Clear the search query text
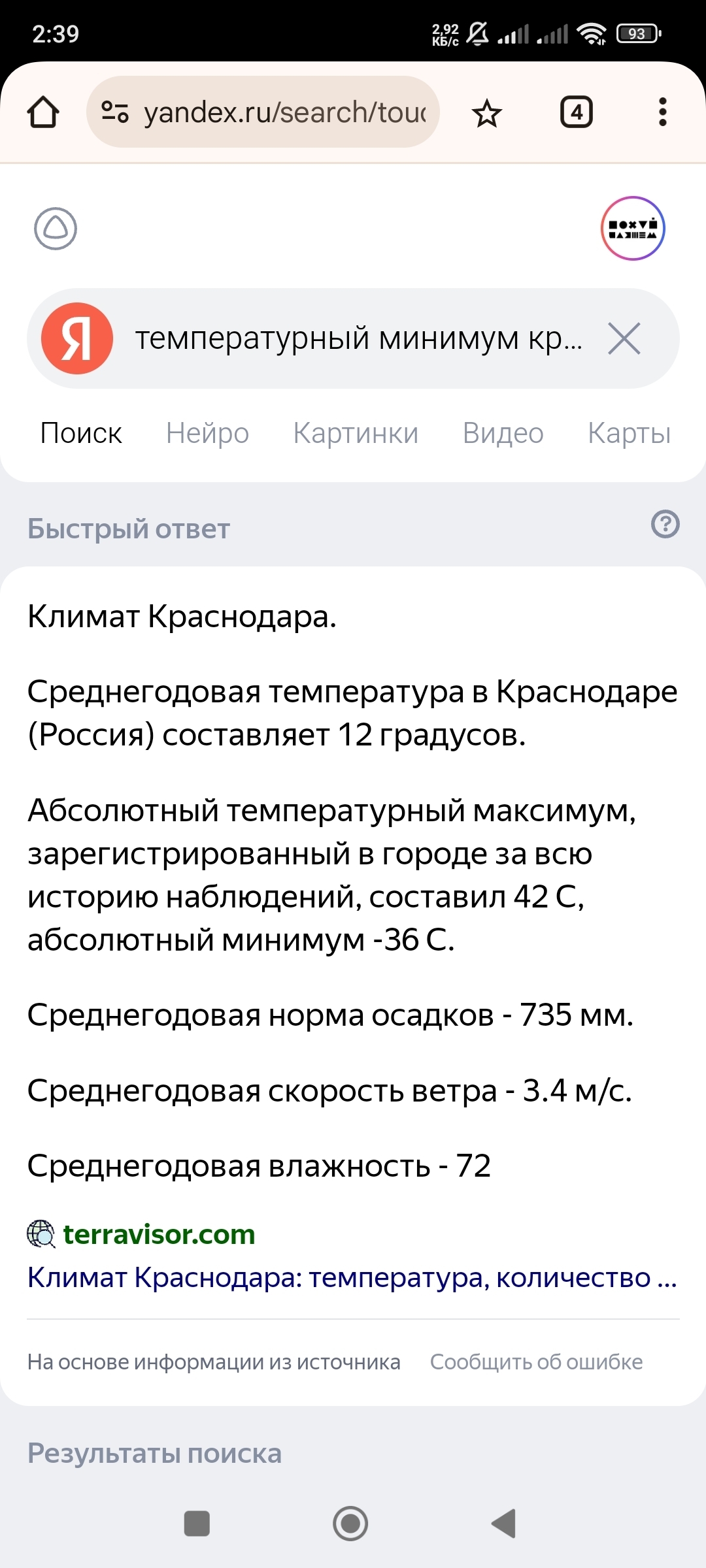 (x=624, y=338)
